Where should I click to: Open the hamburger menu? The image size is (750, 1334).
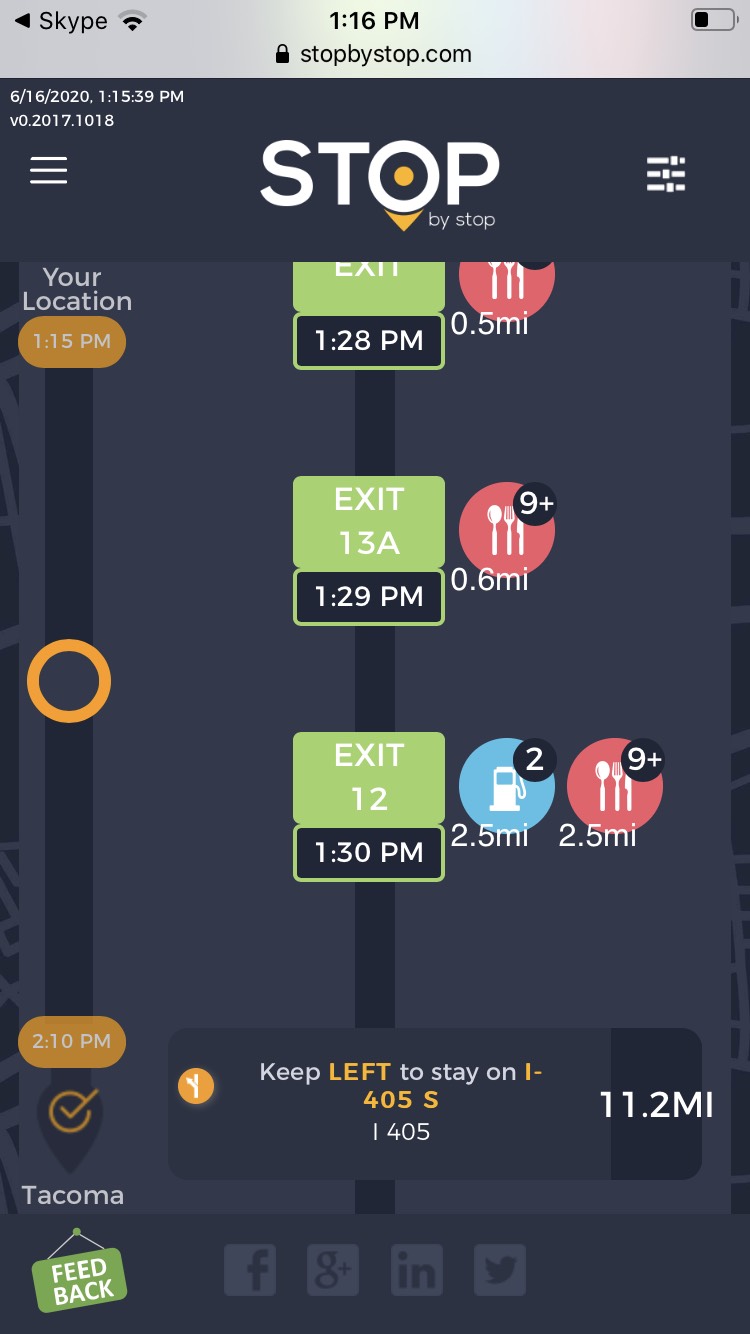(48, 170)
